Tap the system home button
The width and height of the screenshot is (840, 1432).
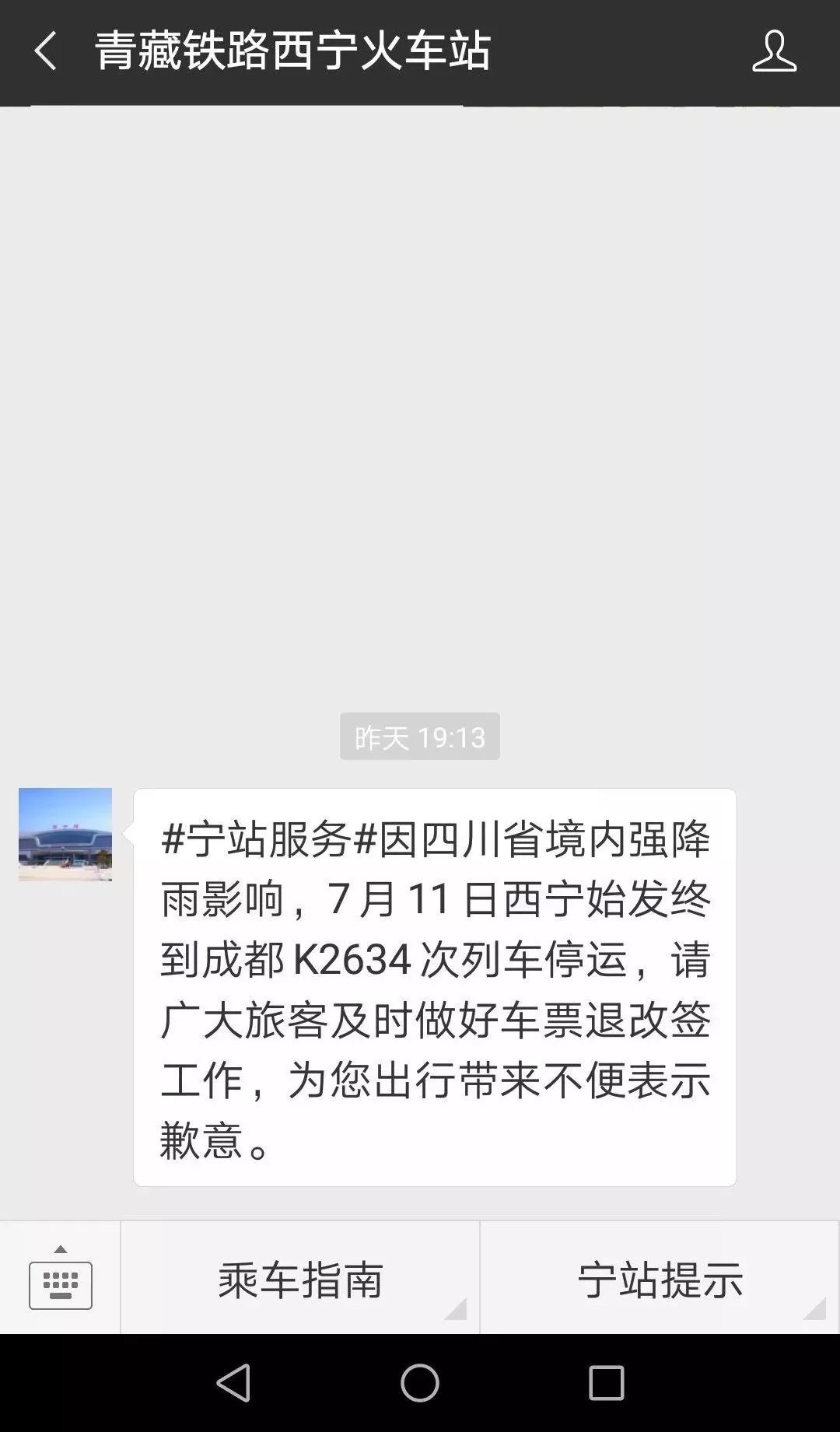pyautogui.click(x=420, y=1383)
